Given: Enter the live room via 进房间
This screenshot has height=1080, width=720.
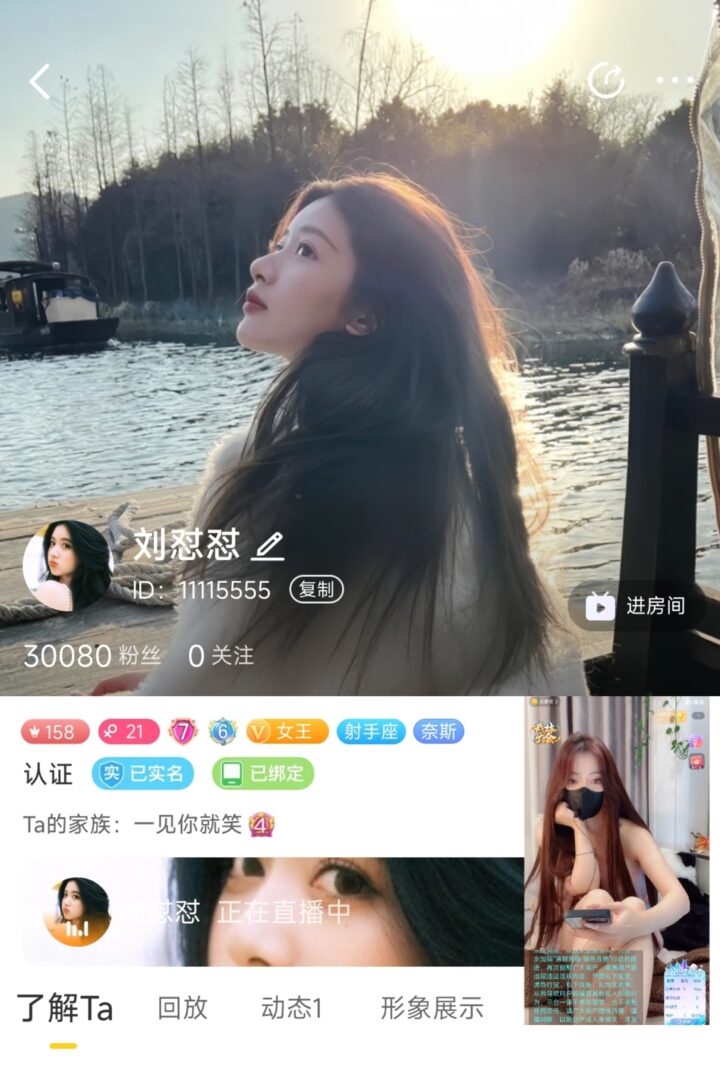Looking at the screenshot, I should [x=637, y=606].
